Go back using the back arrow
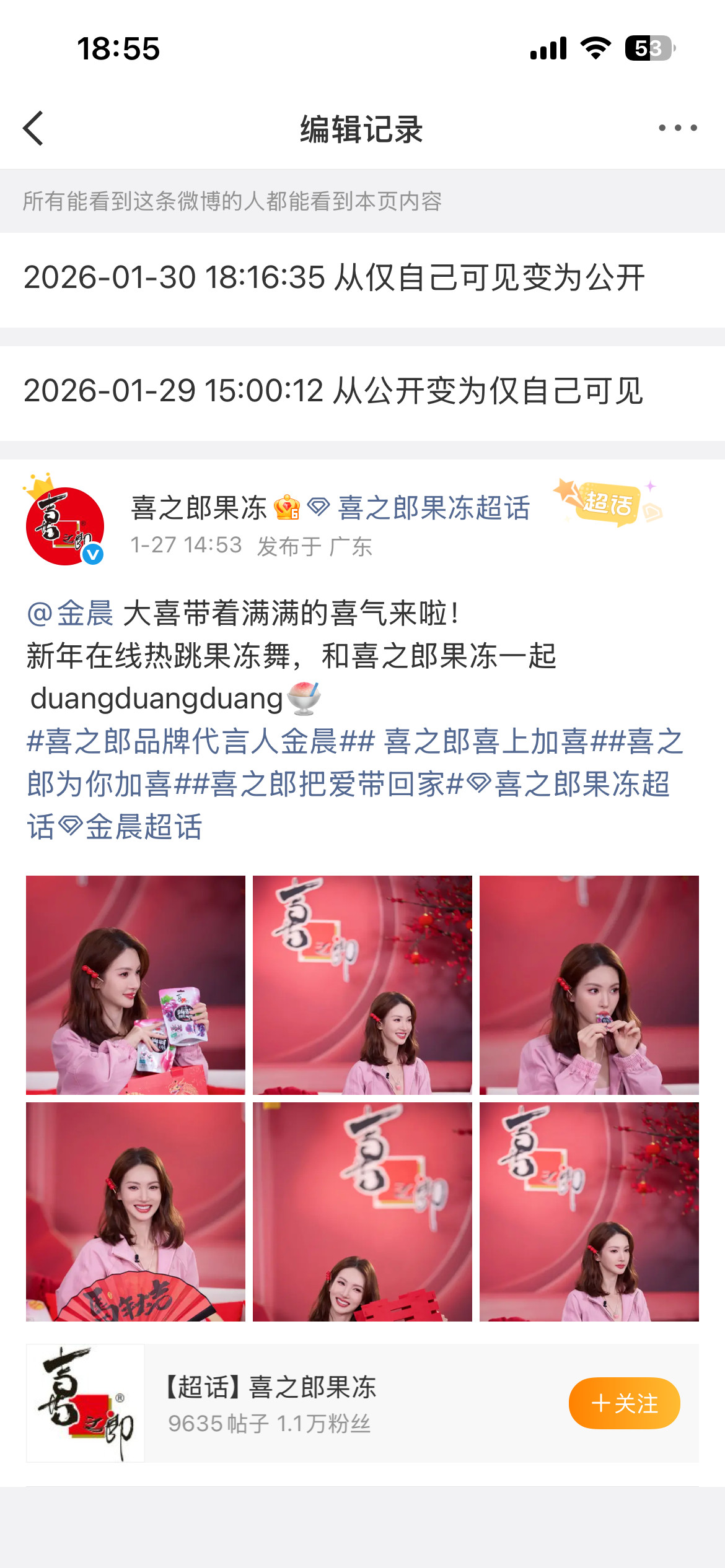The width and height of the screenshot is (725, 1568). click(32, 127)
